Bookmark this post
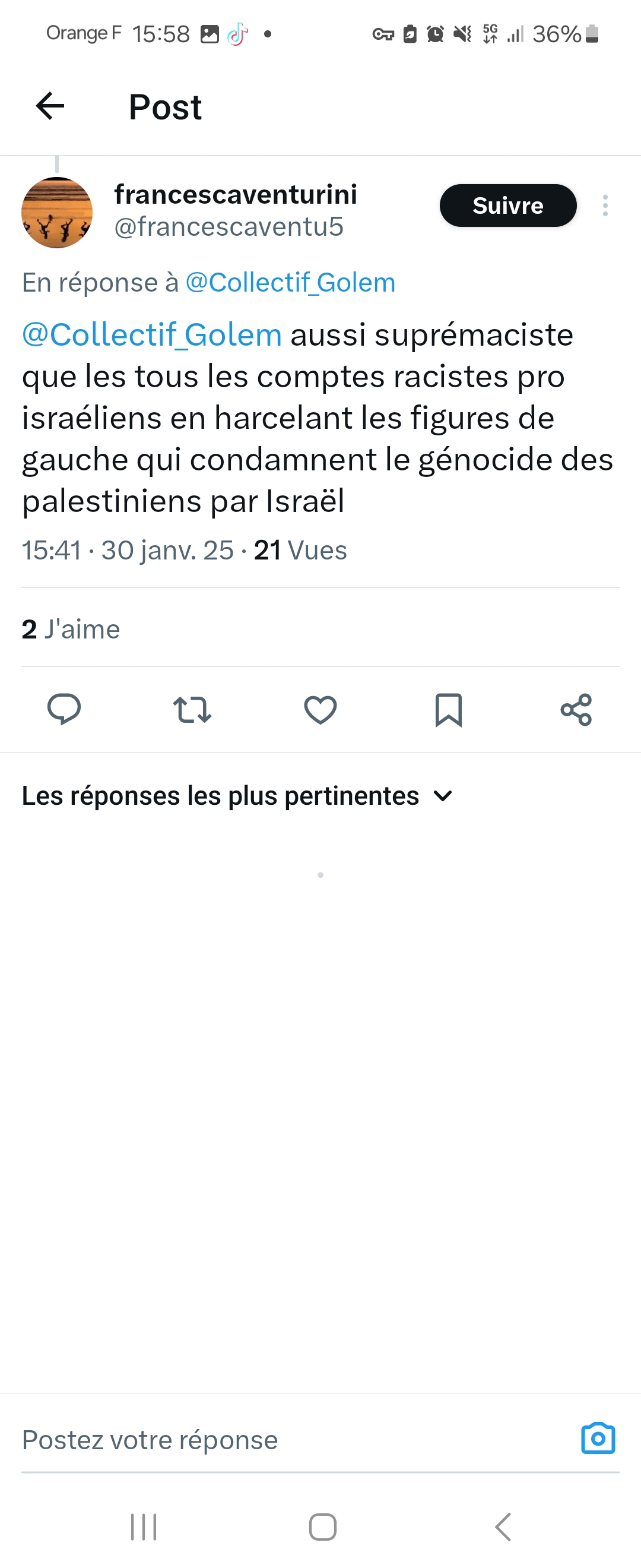 pos(448,709)
